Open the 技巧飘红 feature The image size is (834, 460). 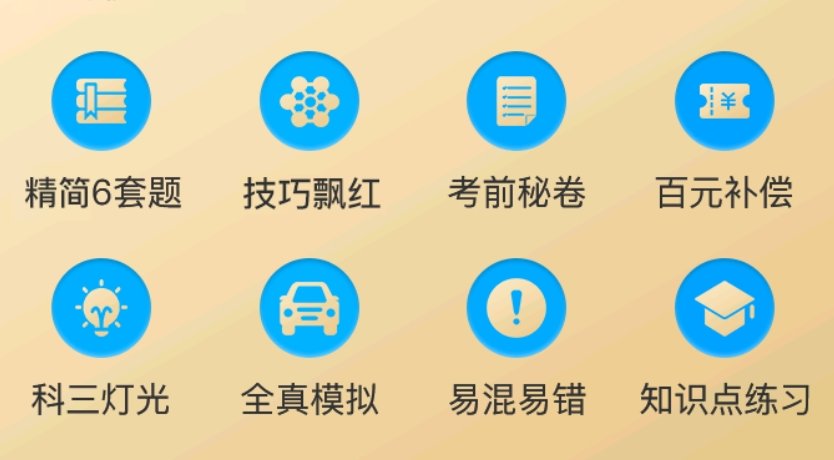click(x=309, y=100)
